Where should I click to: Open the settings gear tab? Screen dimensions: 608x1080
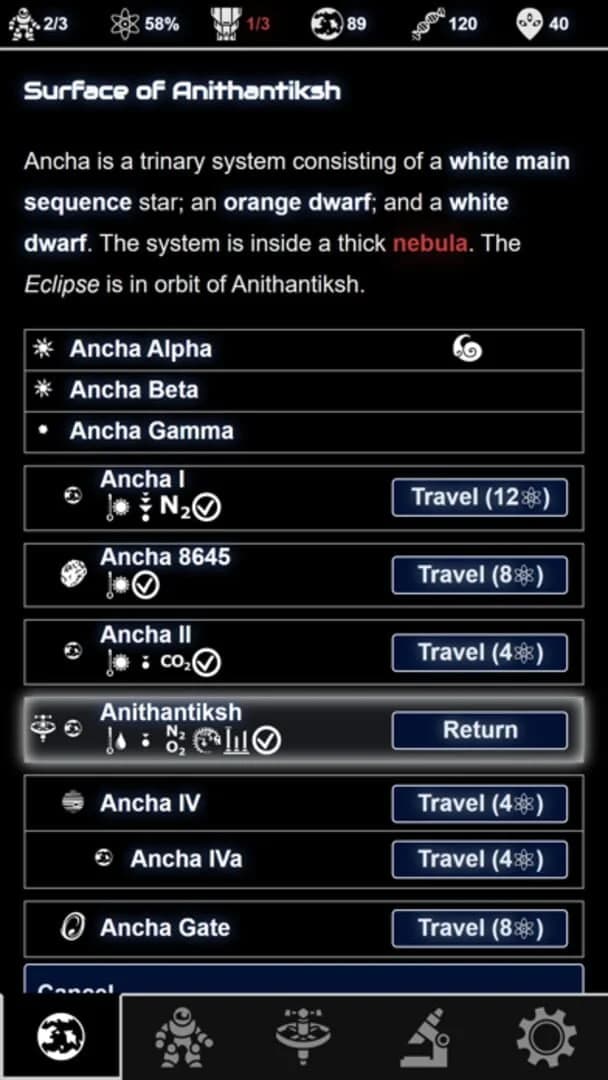pyautogui.click(x=546, y=1038)
